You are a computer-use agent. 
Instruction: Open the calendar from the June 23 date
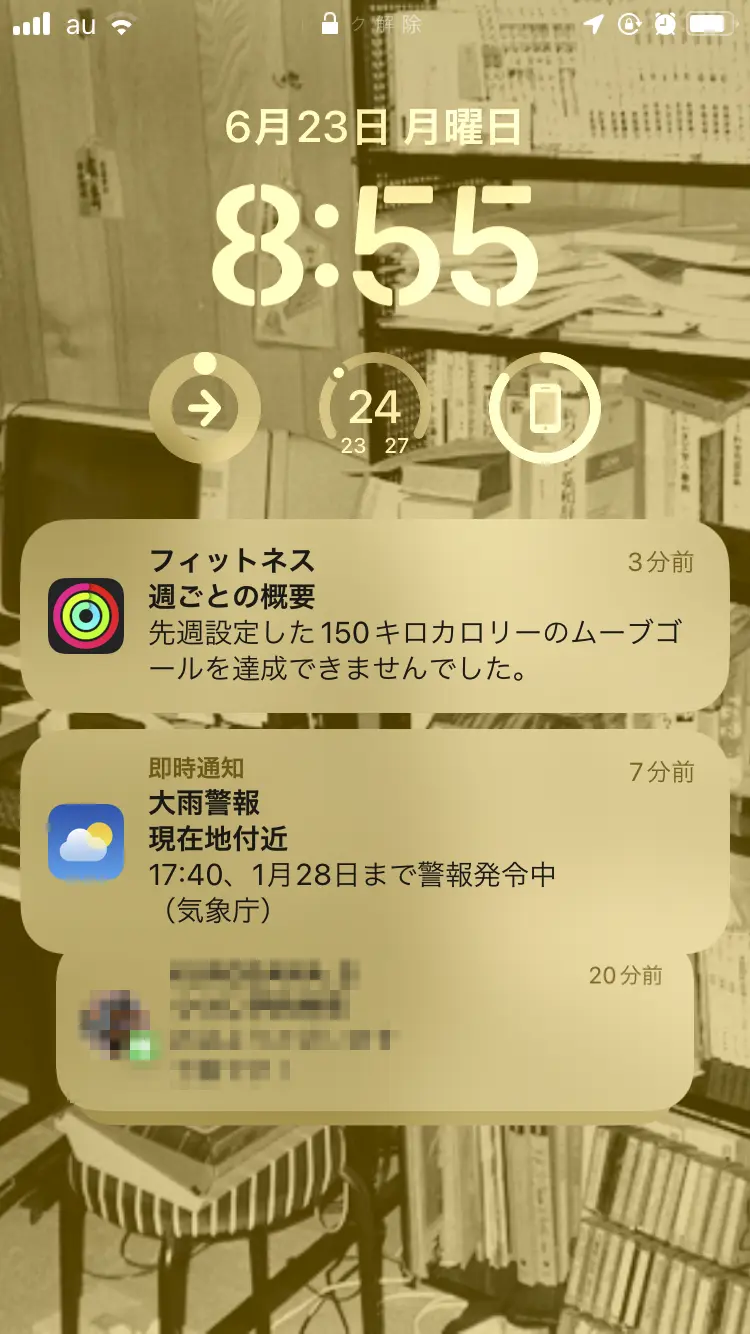pyautogui.click(x=373, y=128)
